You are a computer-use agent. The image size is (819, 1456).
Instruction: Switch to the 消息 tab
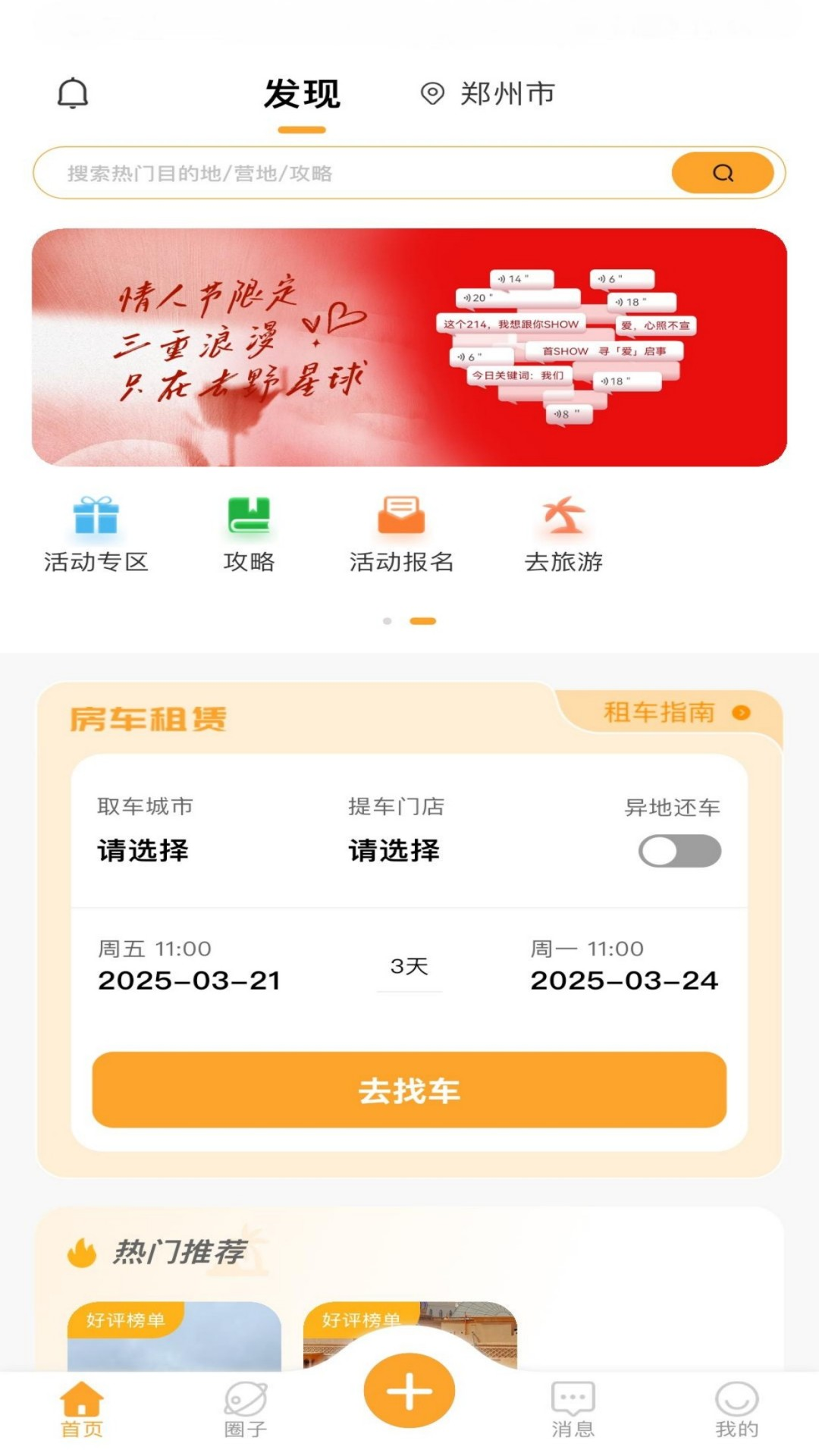pos(573,1409)
